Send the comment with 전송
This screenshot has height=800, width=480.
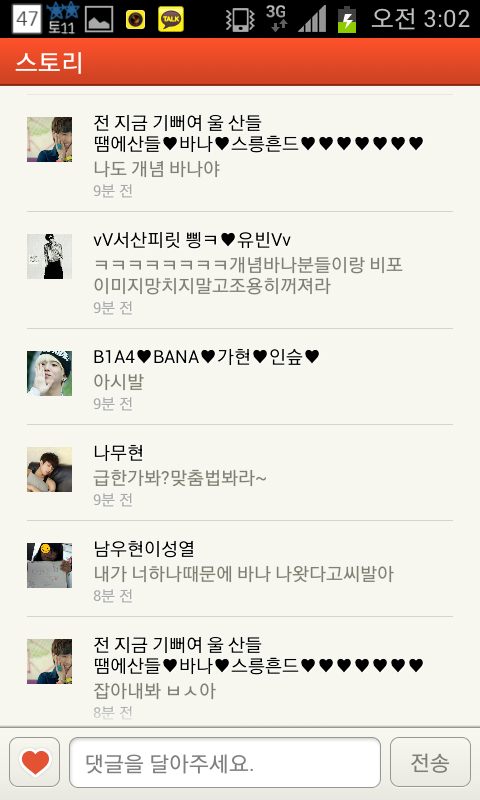[430, 762]
